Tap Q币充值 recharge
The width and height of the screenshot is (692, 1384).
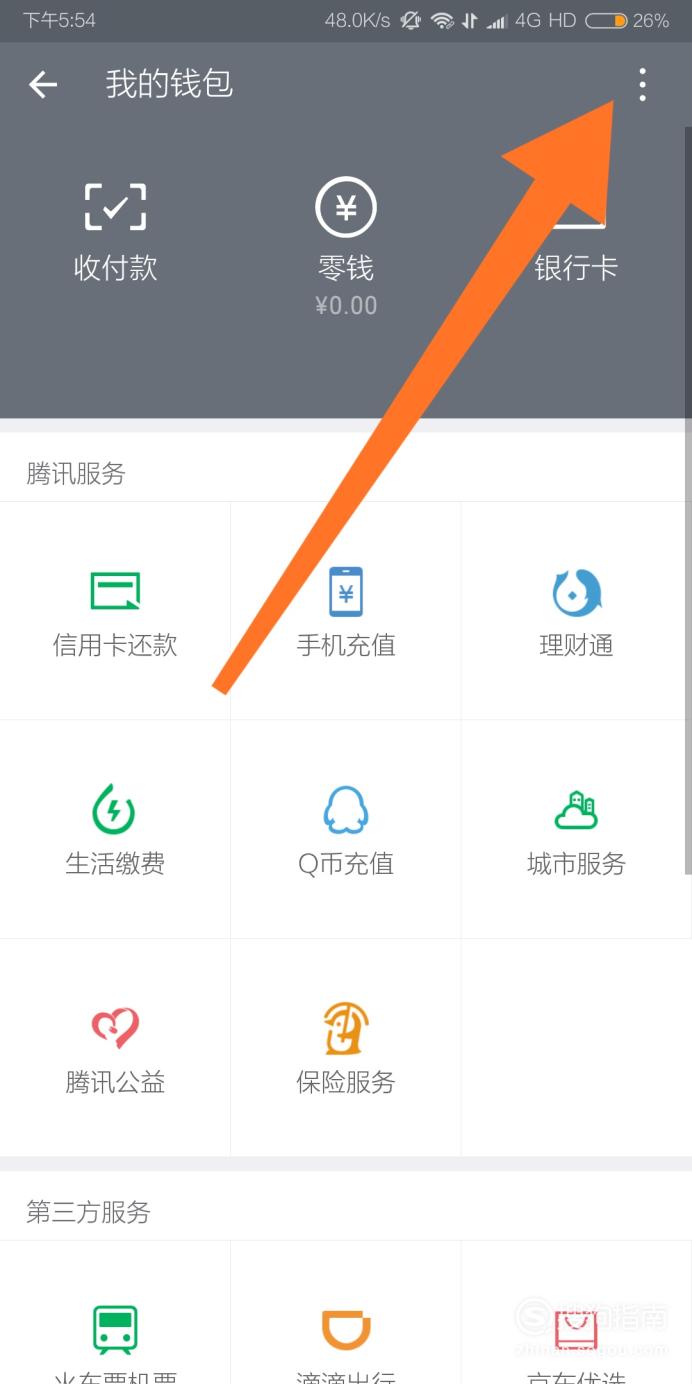coord(346,830)
